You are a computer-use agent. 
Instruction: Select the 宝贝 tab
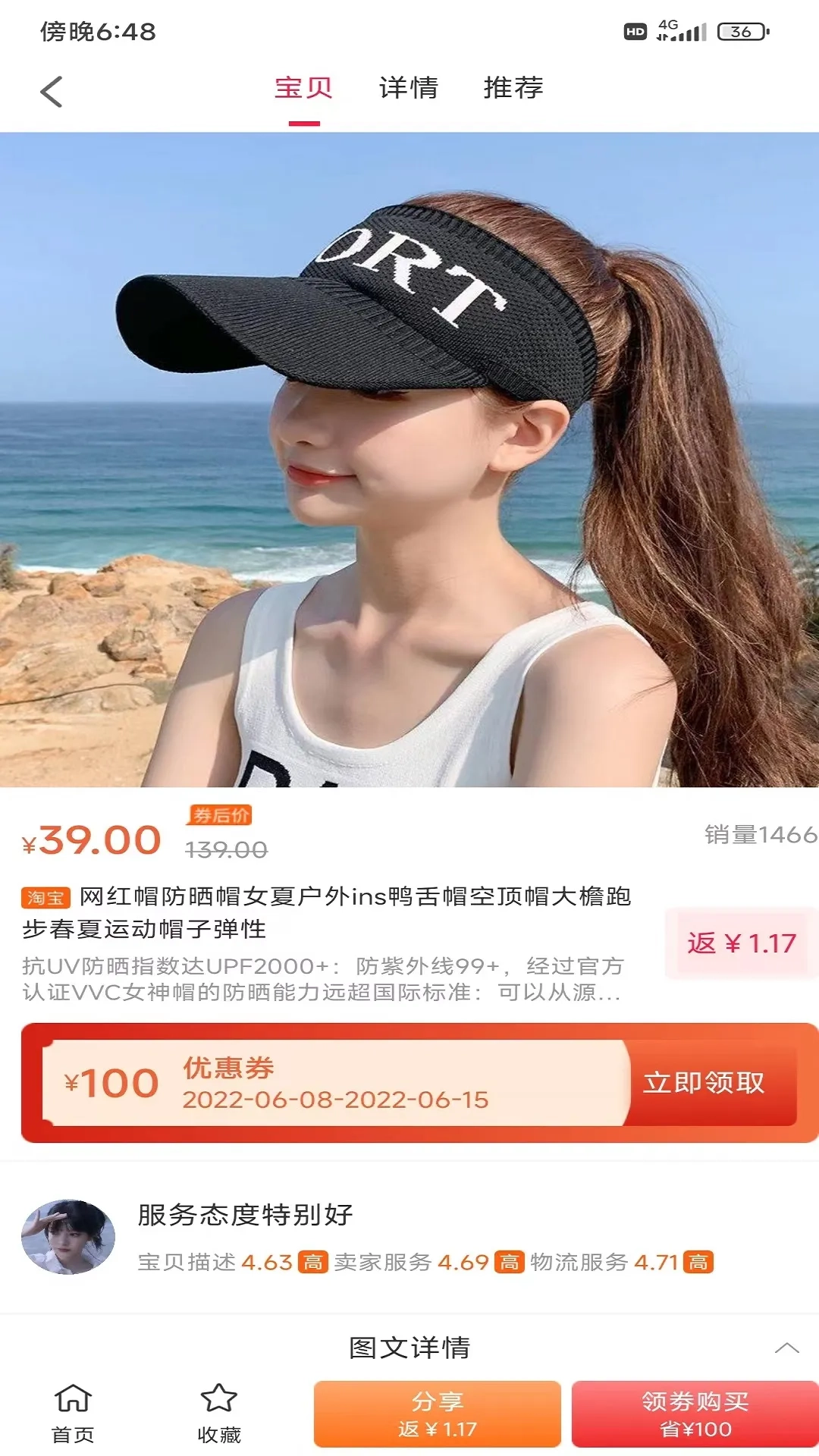pos(303,88)
